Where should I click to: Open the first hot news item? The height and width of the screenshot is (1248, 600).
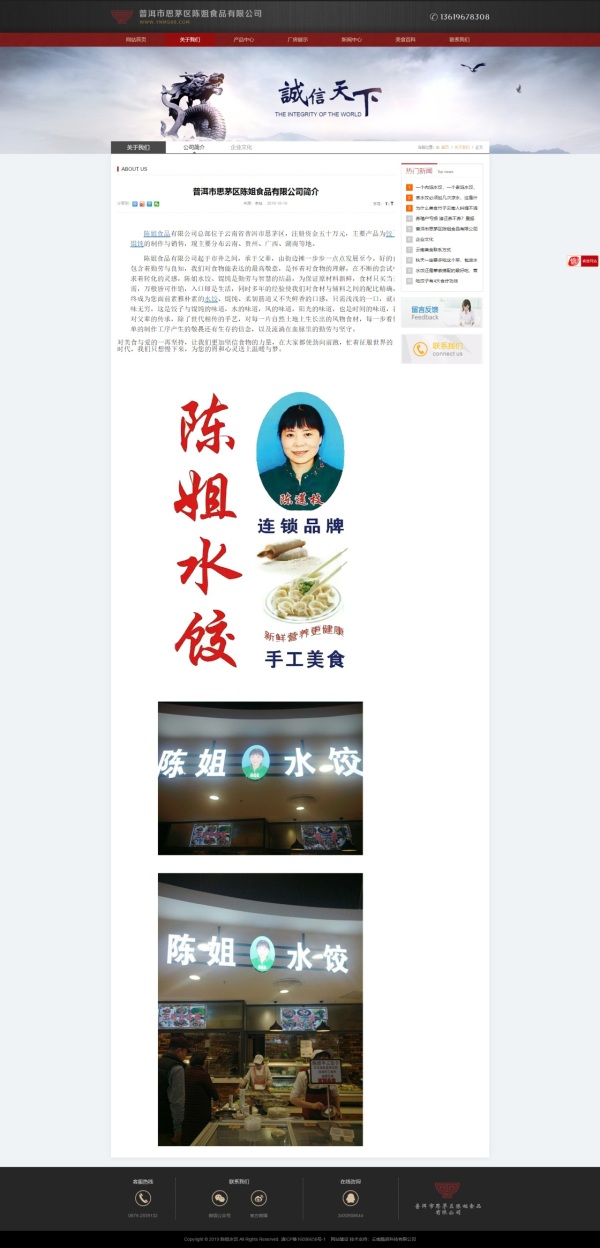pos(444,187)
